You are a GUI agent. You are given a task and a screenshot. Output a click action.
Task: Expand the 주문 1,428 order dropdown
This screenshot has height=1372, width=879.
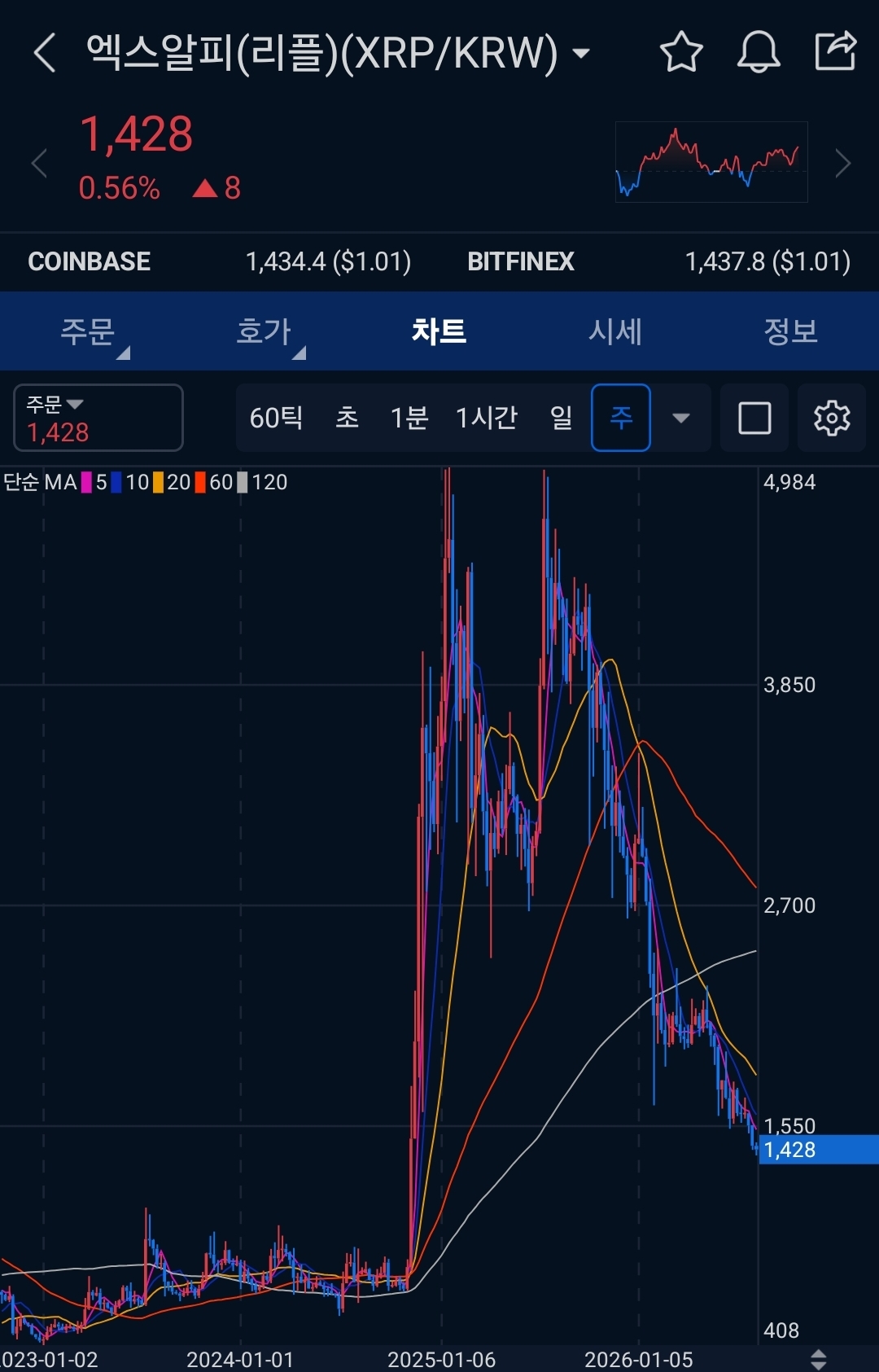(x=98, y=418)
